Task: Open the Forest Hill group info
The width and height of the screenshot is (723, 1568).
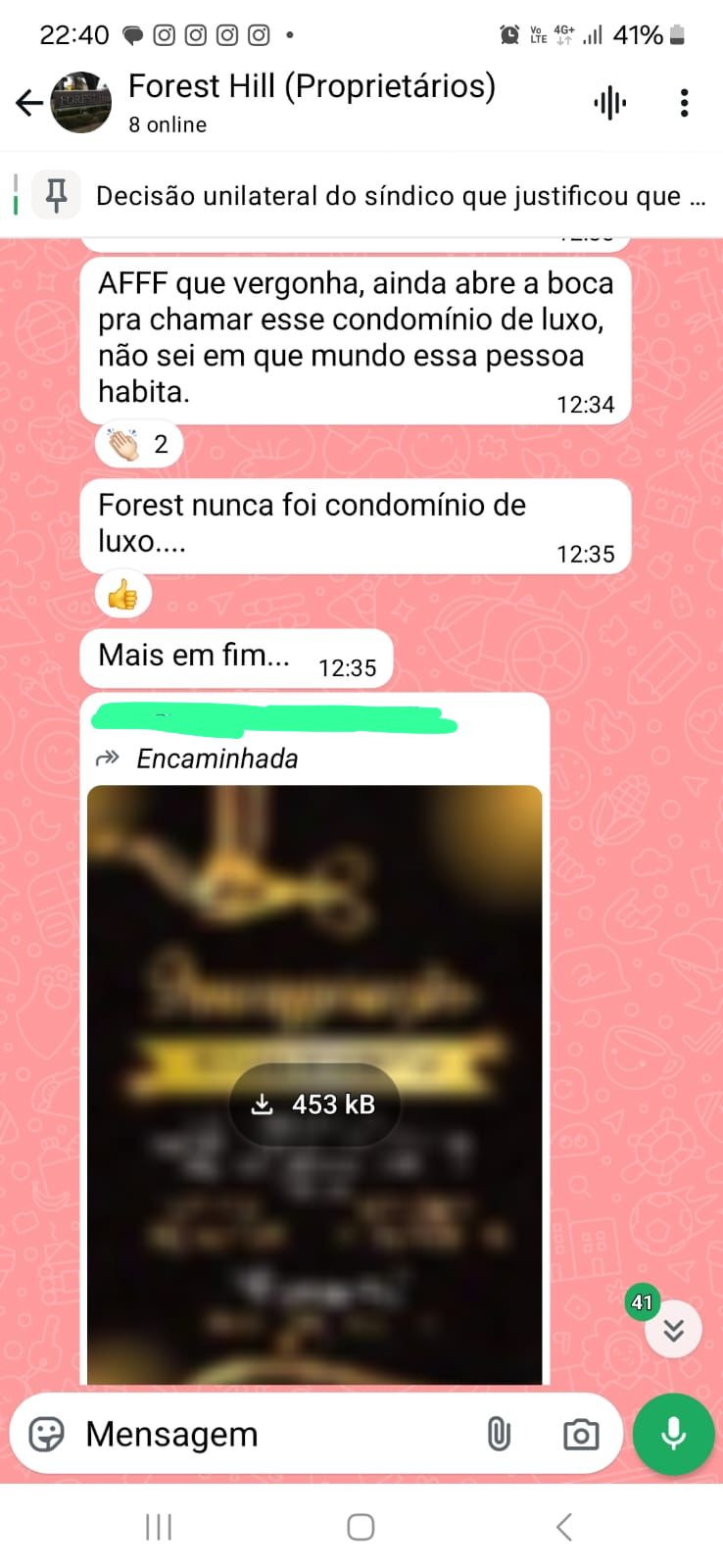Action: click(312, 102)
